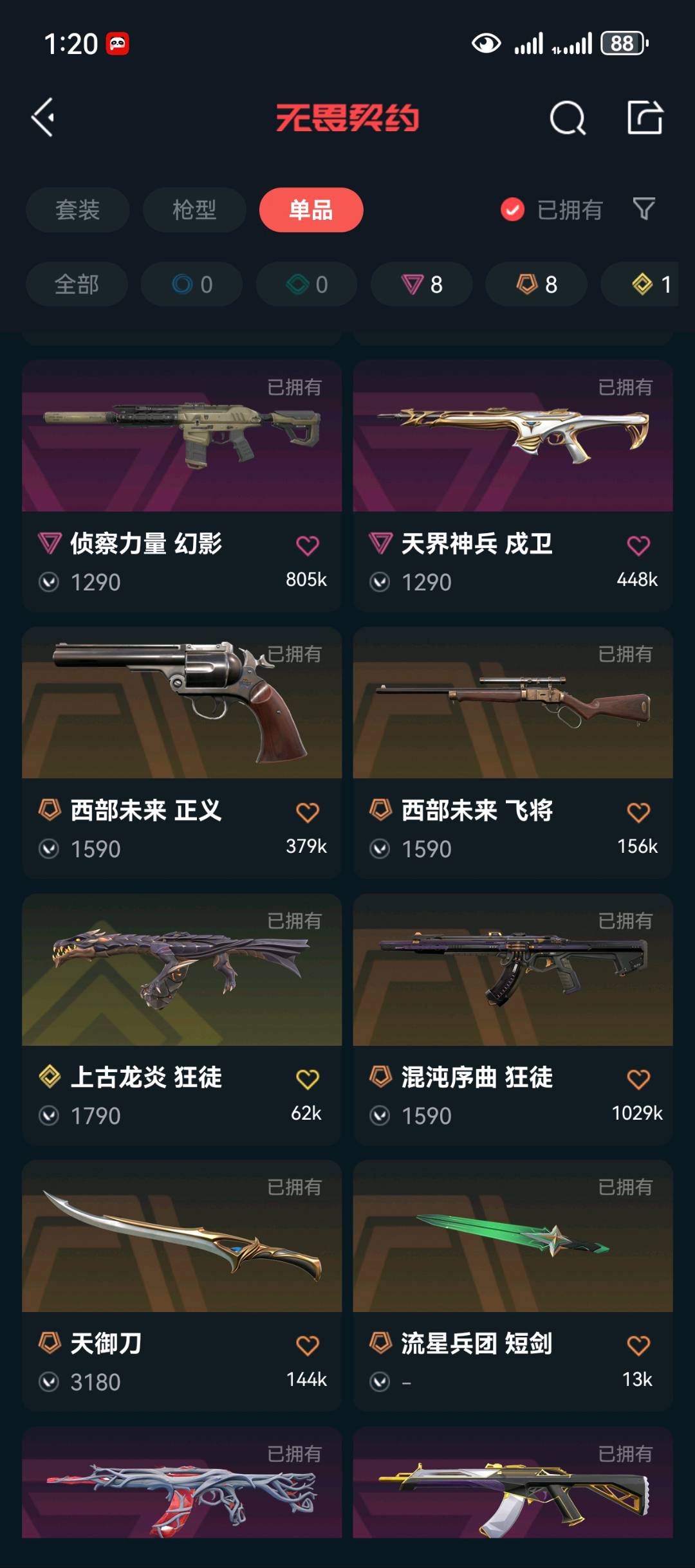Open the search icon in header
The height and width of the screenshot is (1568, 695).
point(567,118)
